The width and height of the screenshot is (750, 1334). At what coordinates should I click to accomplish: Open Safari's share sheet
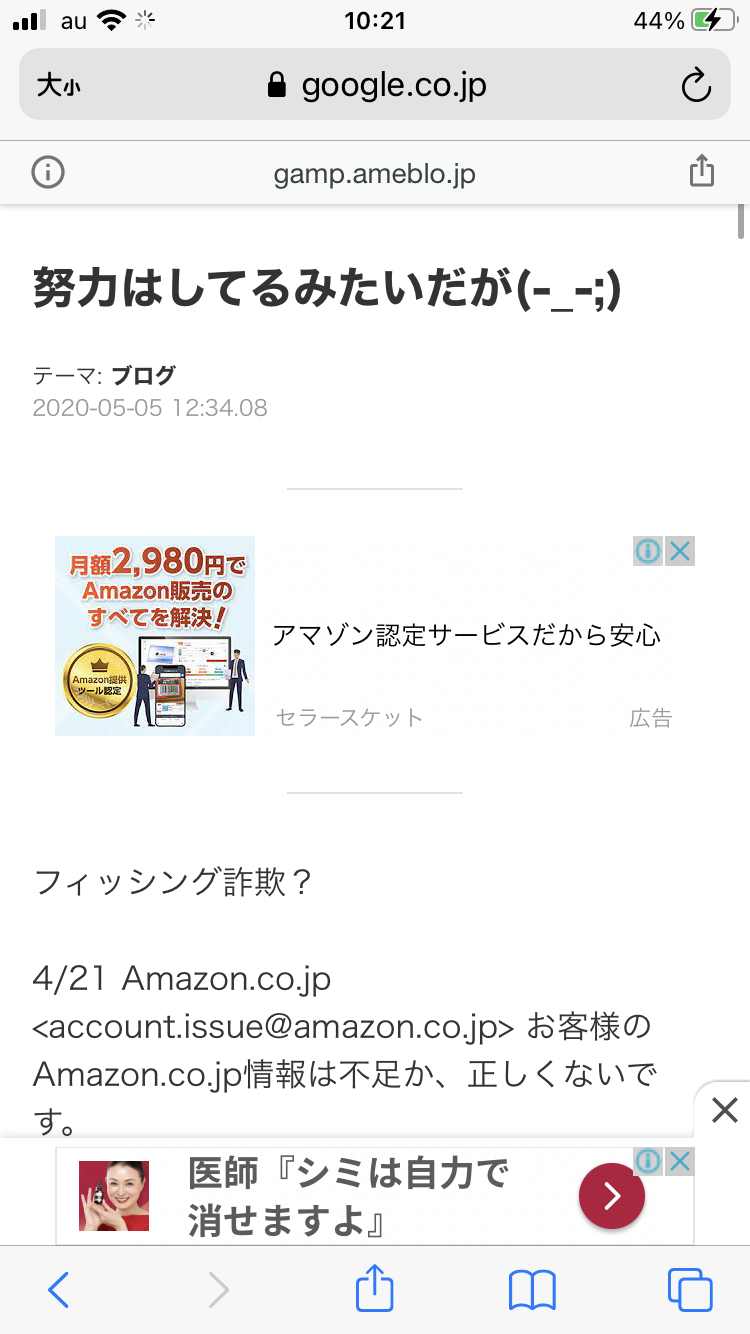375,1288
